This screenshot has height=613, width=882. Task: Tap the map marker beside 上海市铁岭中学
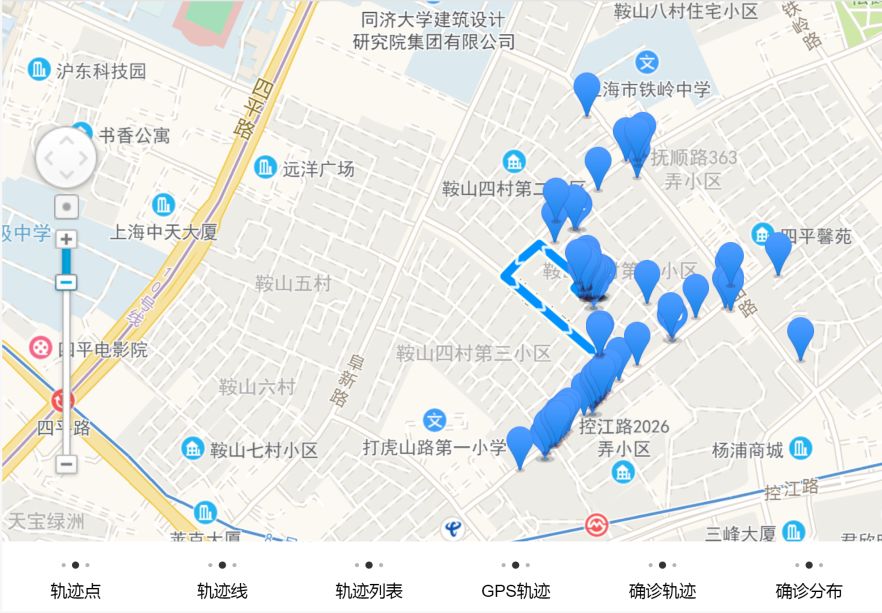pyautogui.click(x=587, y=92)
